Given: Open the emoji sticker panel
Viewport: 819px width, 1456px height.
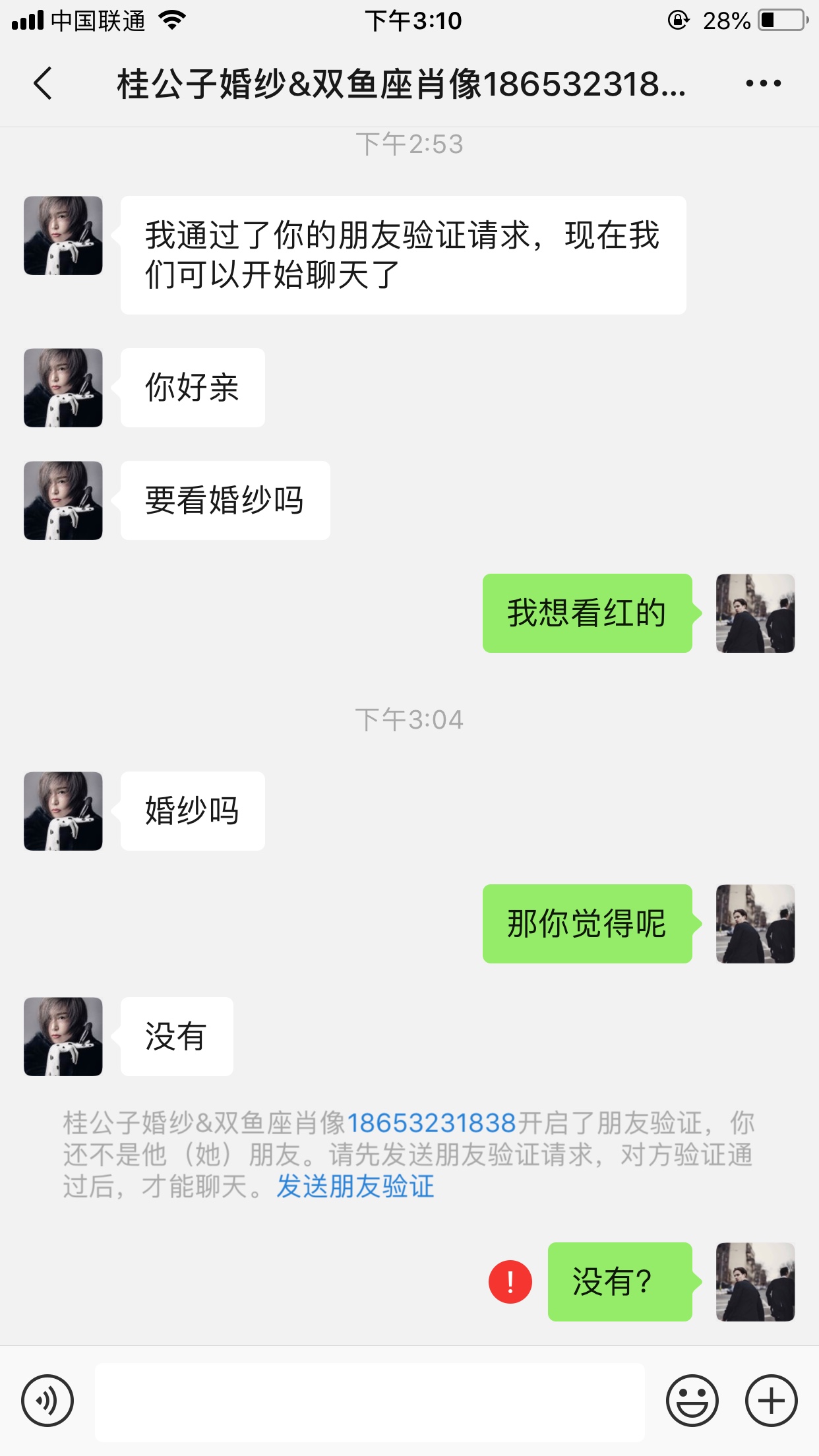Looking at the screenshot, I should 692,1401.
